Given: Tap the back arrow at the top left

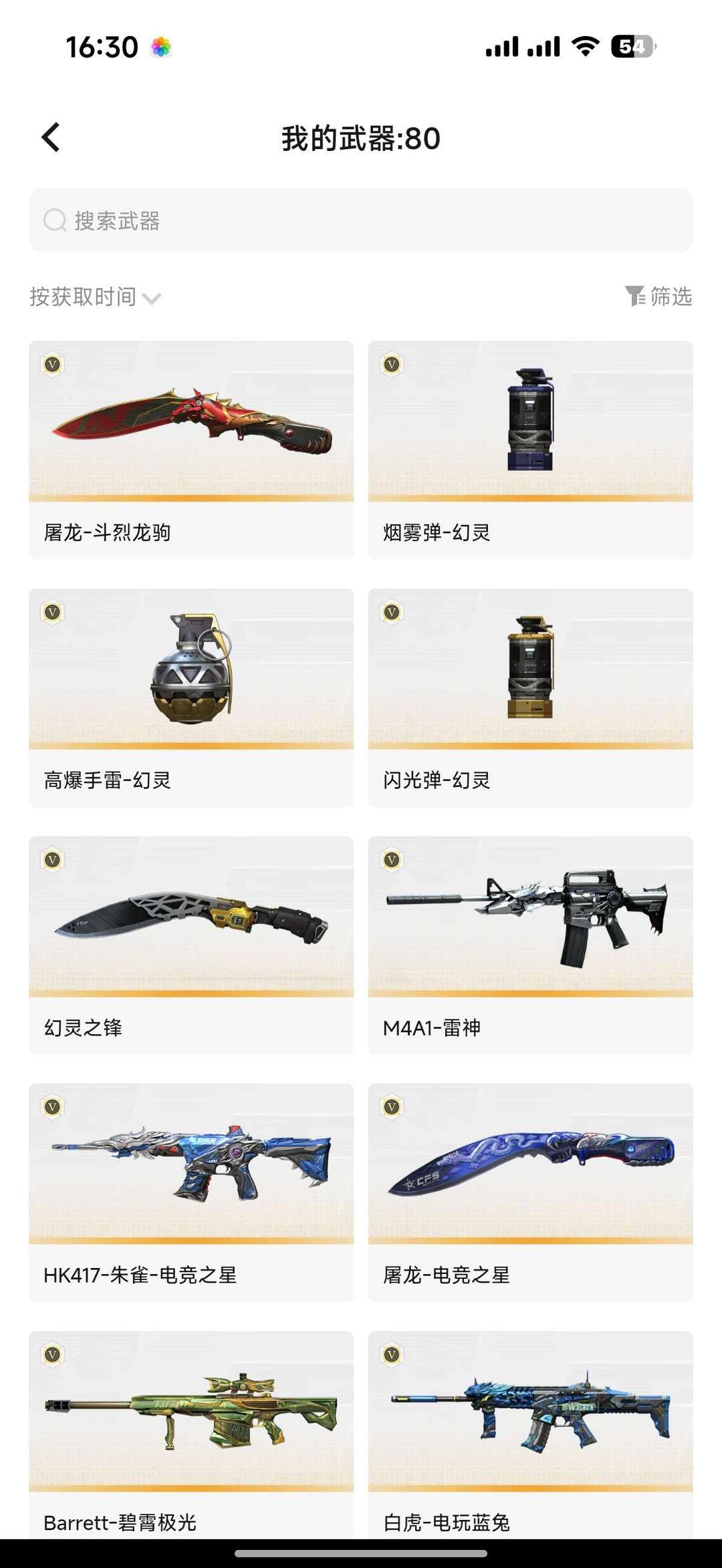Looking at the screenshot, I should pos(50,137).
